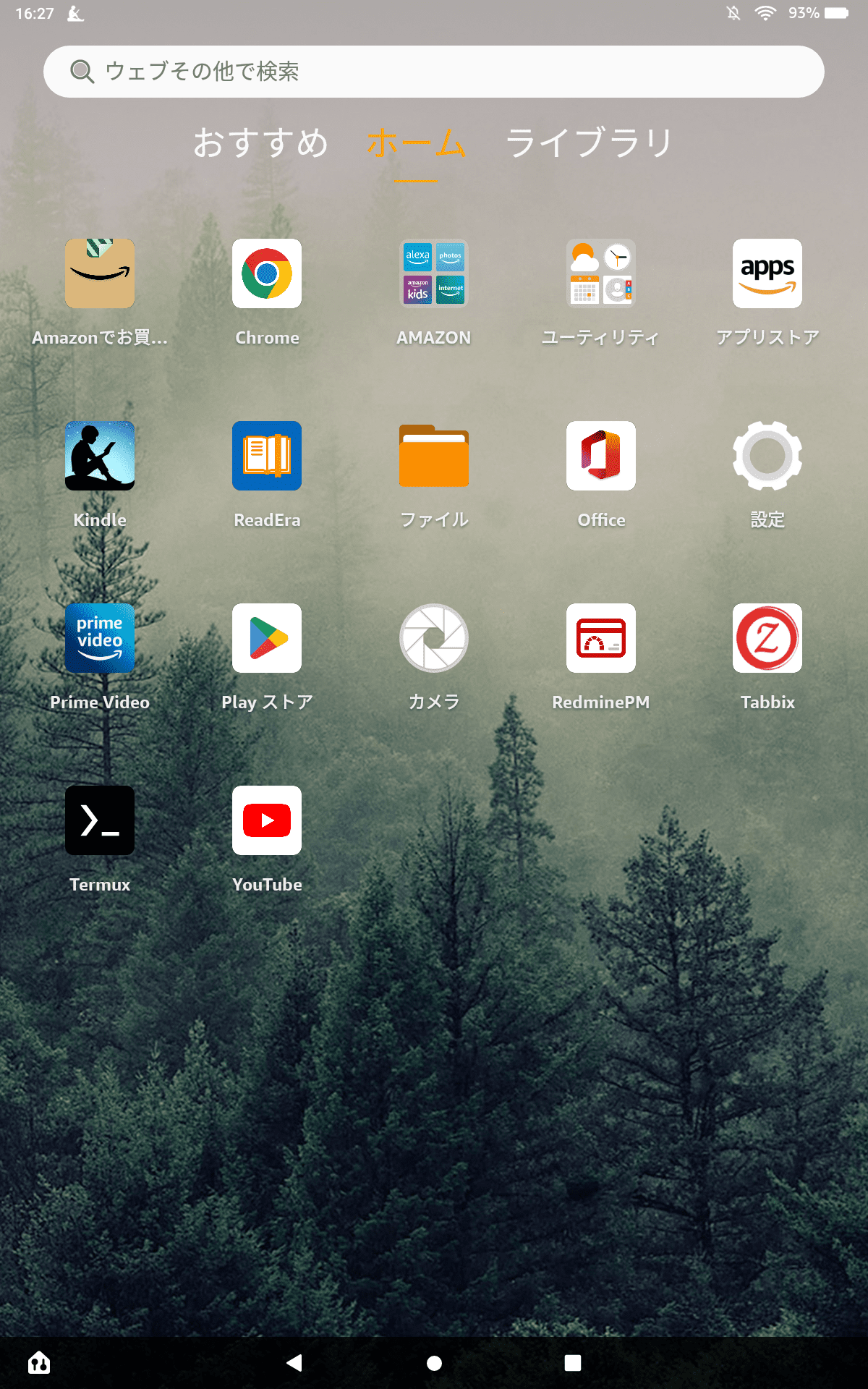Open アプリストア
This screenshot has width=868, height=1389.
pos(767,274)
